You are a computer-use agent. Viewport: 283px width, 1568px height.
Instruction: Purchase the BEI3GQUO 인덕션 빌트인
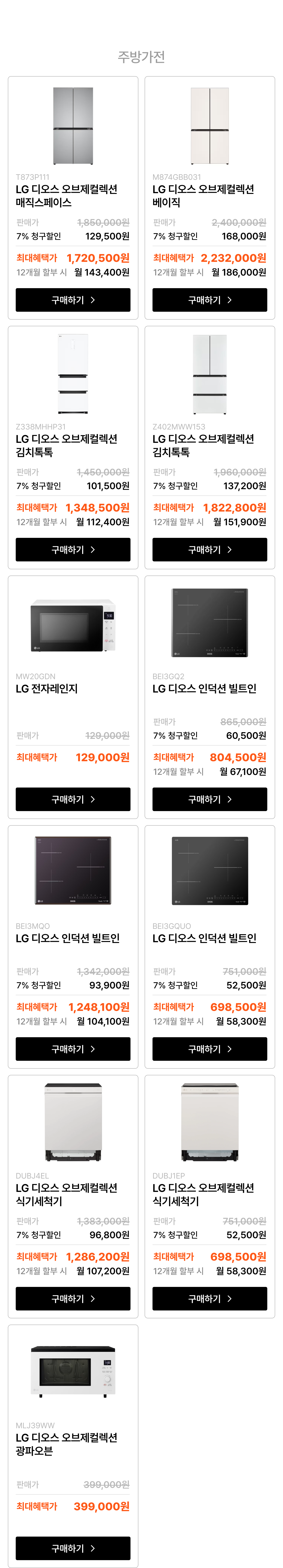209,1049
